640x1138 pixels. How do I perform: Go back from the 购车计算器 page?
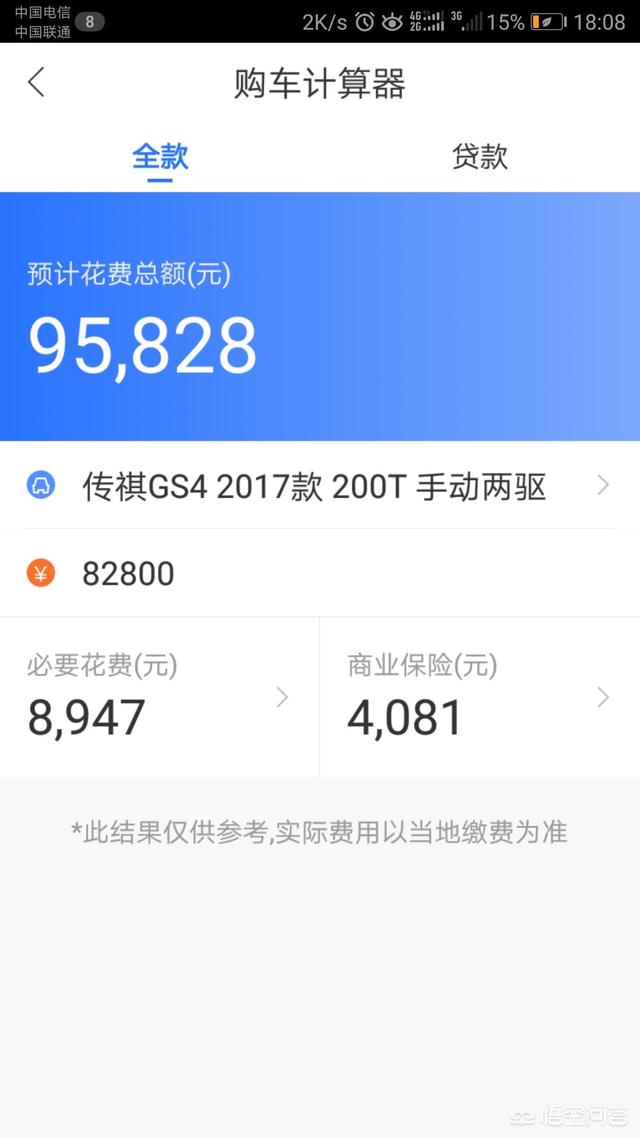click(x=36, y=82)
